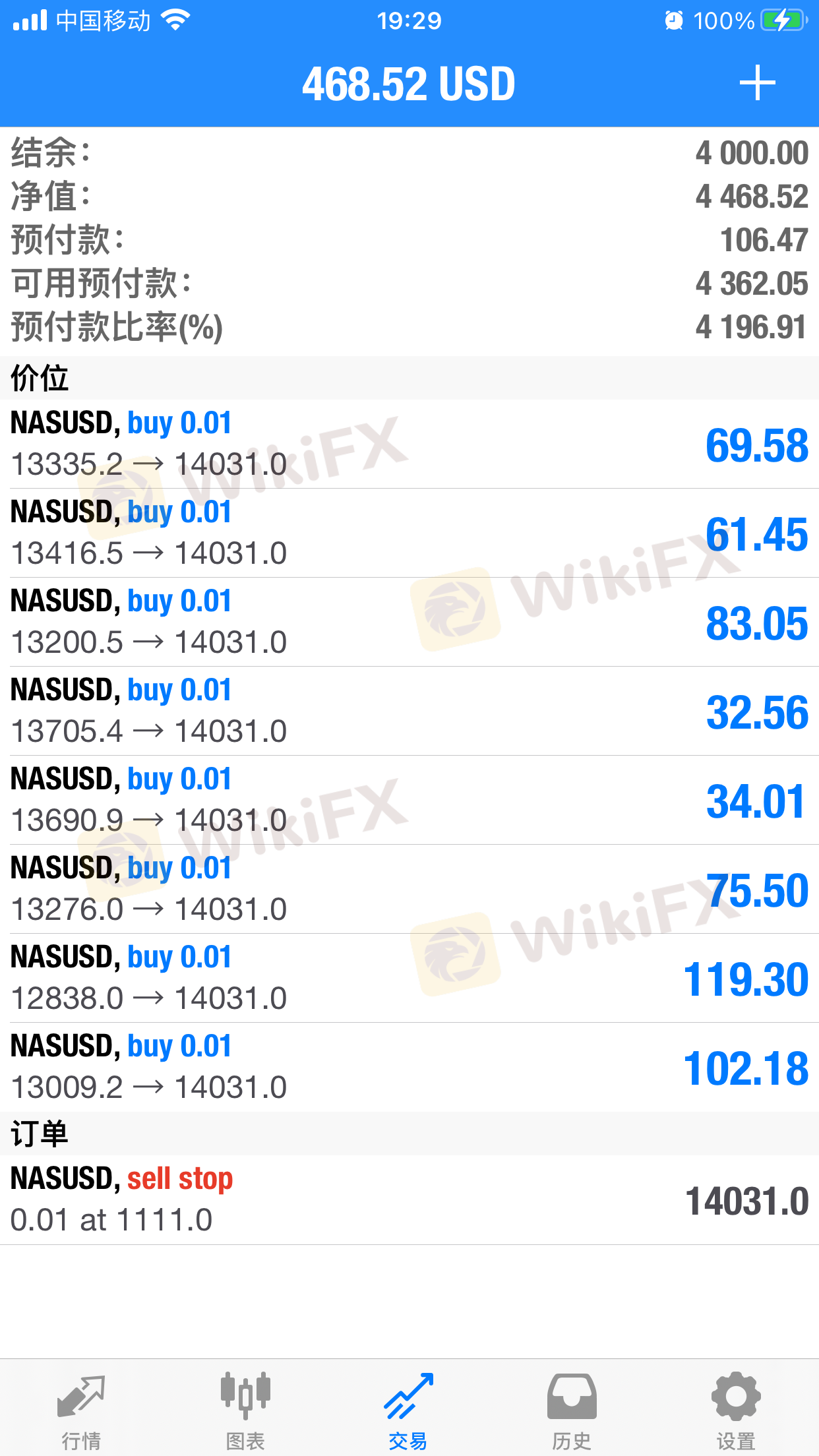
Task: Tap the plus icon to add new order
Action: (757, 83)
